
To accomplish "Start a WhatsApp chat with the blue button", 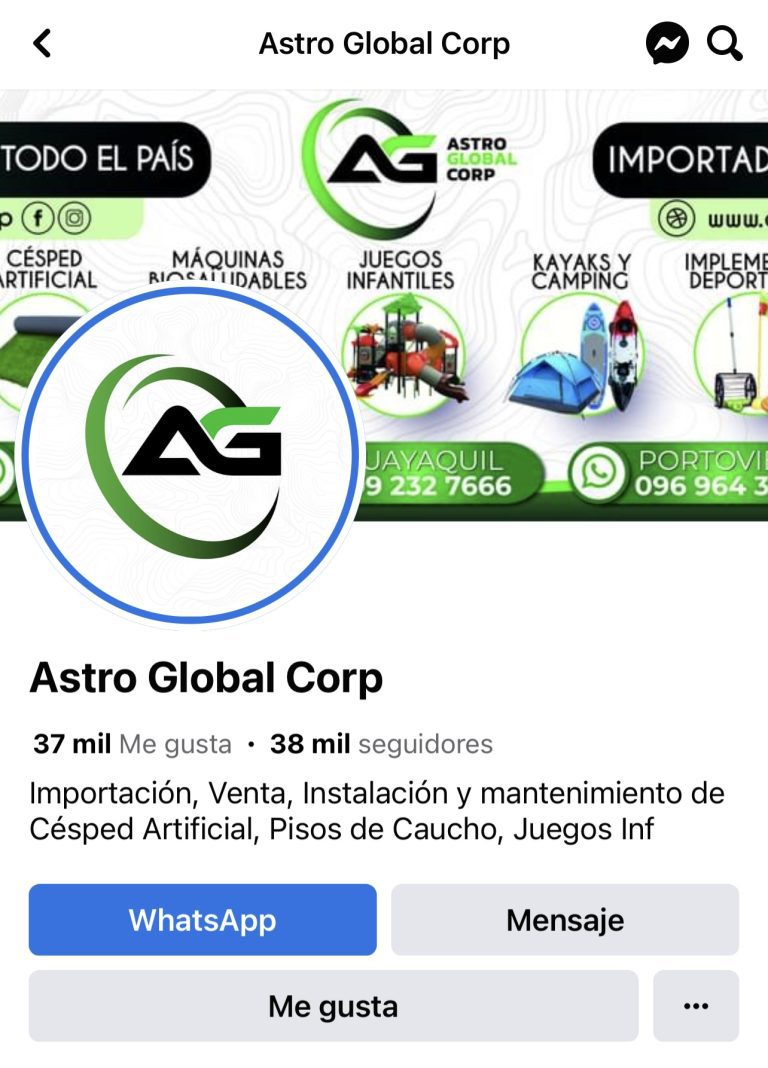I will [x=203, y=920].
